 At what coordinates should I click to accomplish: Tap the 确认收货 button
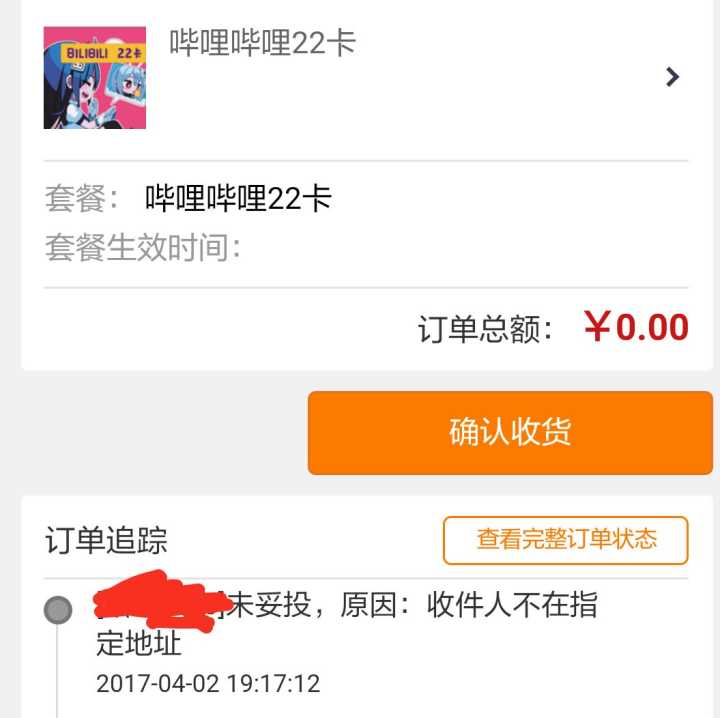pos(510,432)
